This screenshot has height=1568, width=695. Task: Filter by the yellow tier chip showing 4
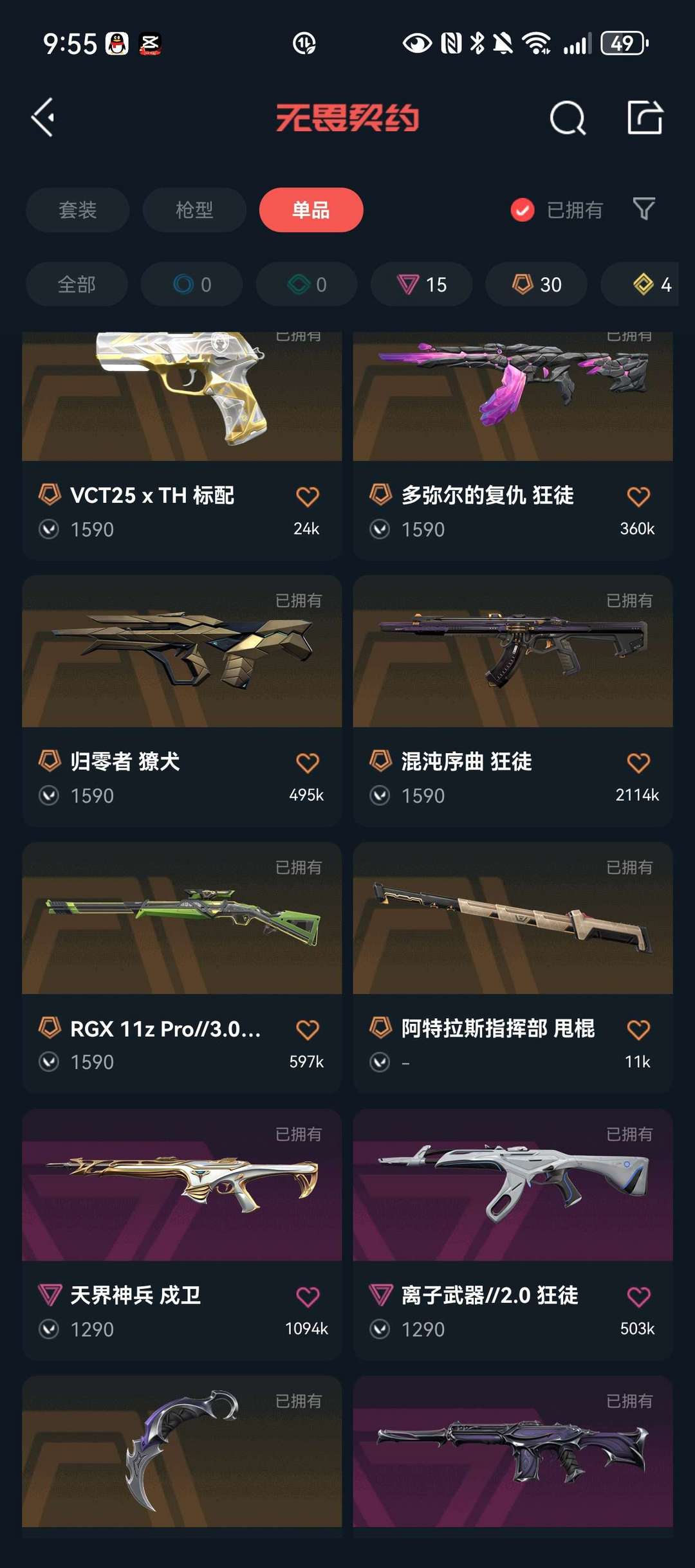[650, 284]
